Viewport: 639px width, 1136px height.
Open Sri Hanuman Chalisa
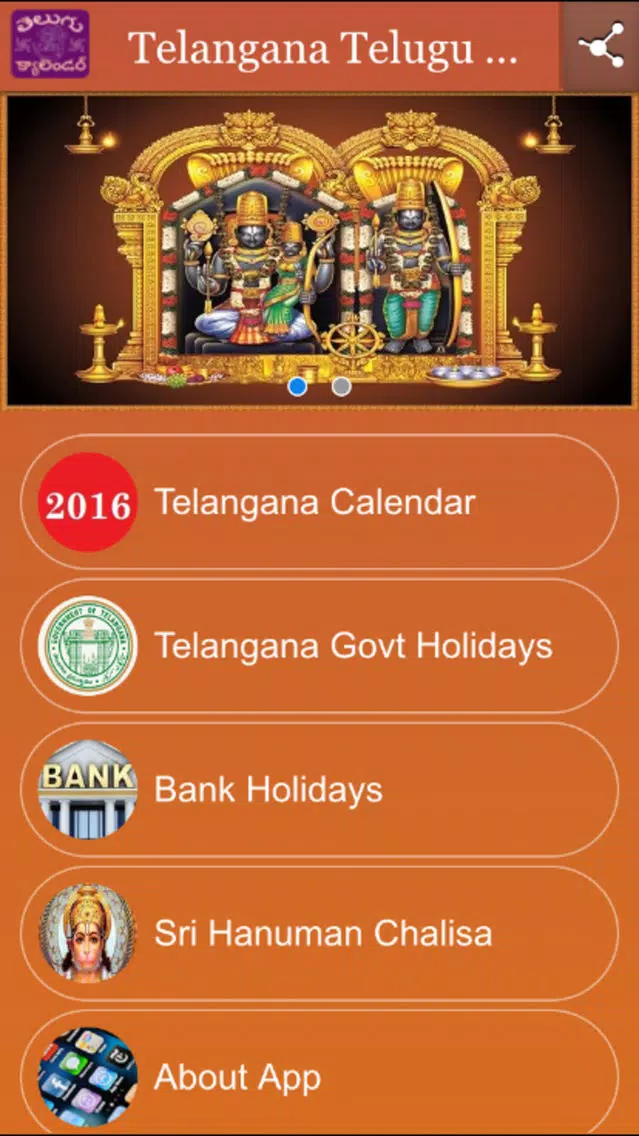coord(320,933)
